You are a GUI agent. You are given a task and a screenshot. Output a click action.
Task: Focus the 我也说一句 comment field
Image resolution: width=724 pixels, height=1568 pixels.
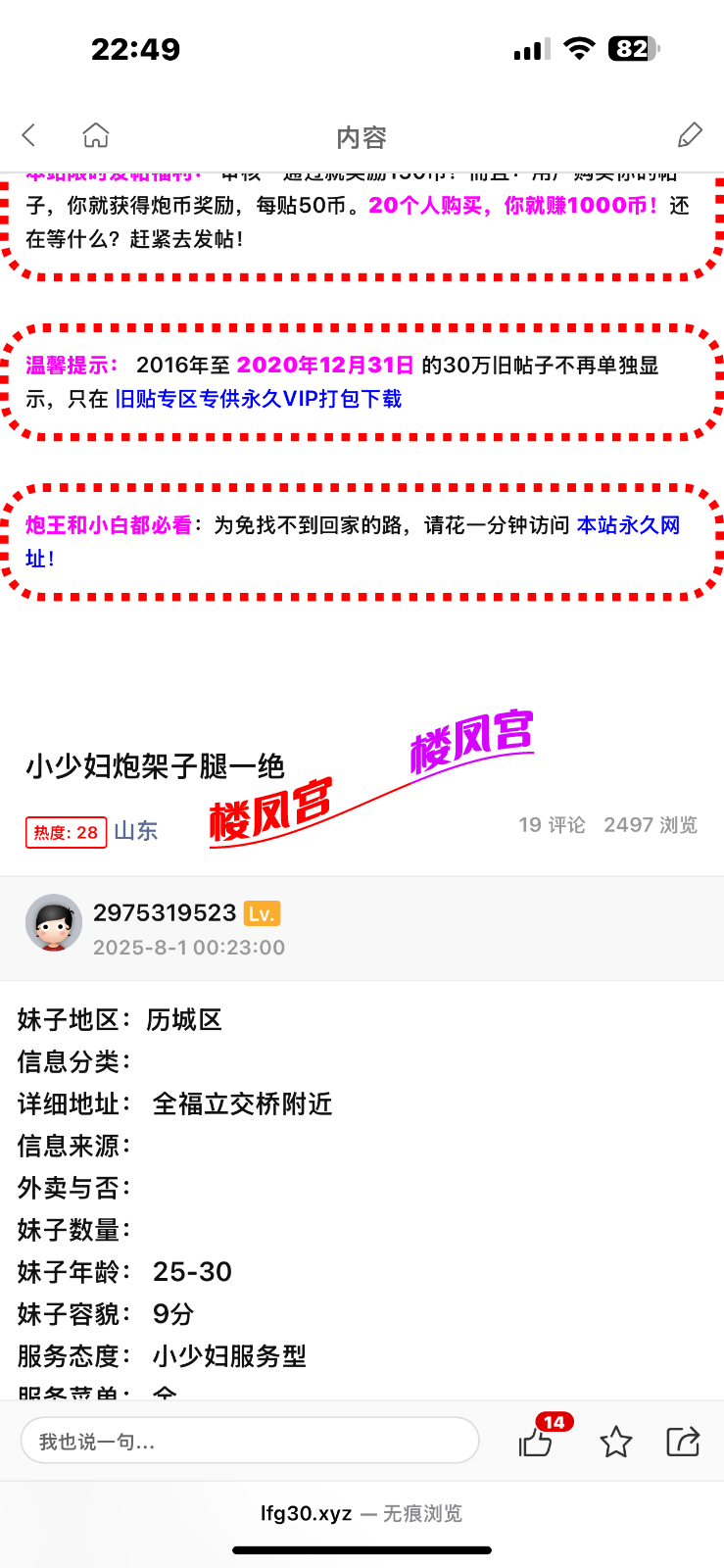[250, 1442]
